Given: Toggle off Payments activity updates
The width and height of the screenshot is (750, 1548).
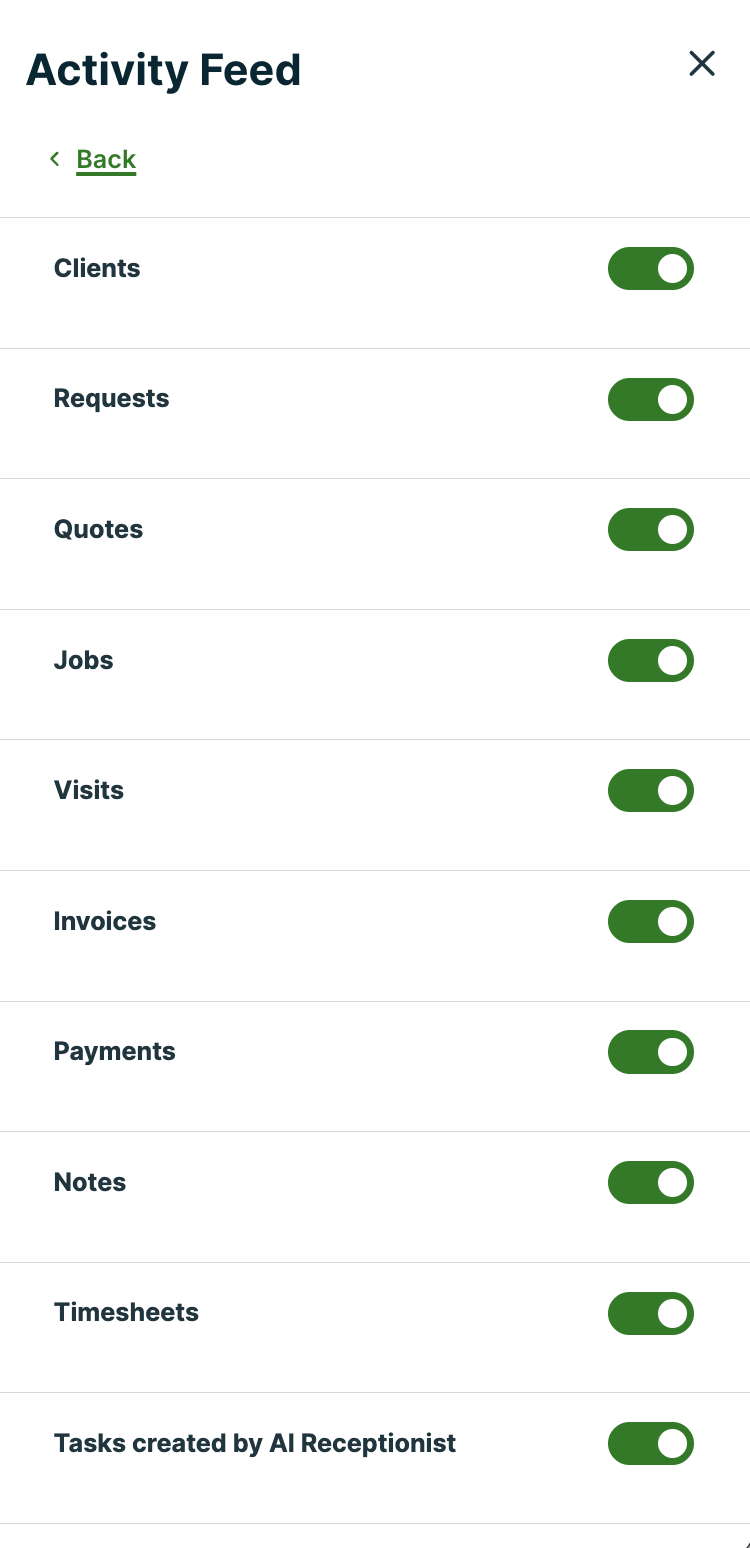Looking at the screenshot, I should [650, 1051].
